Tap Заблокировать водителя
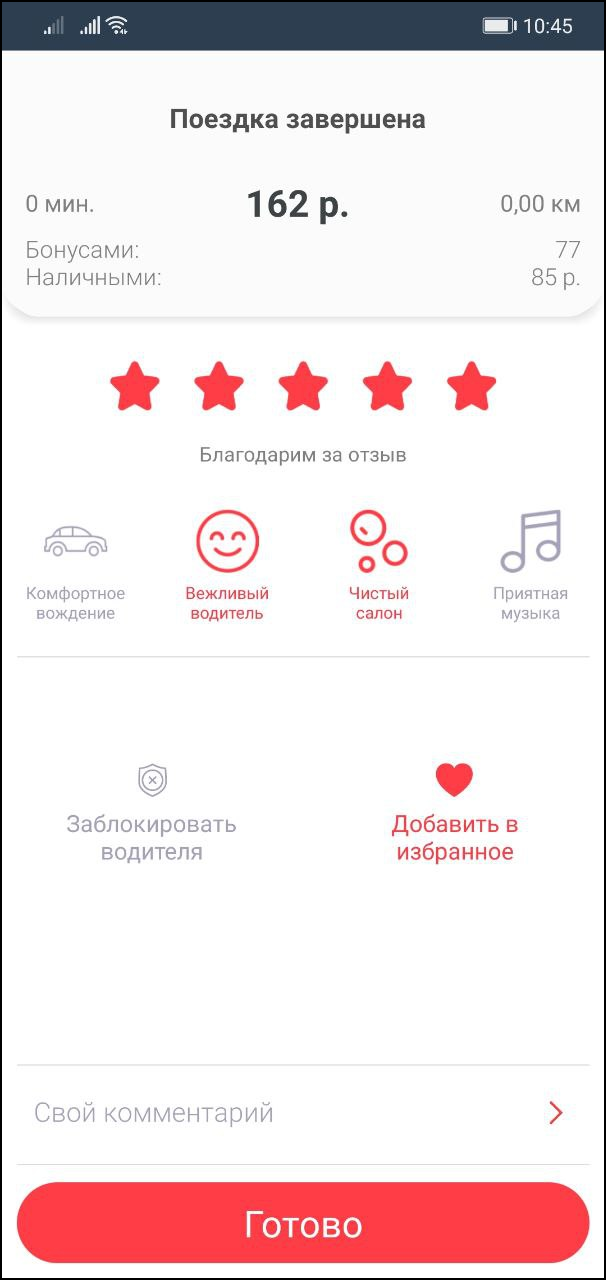 click(152, 815)
